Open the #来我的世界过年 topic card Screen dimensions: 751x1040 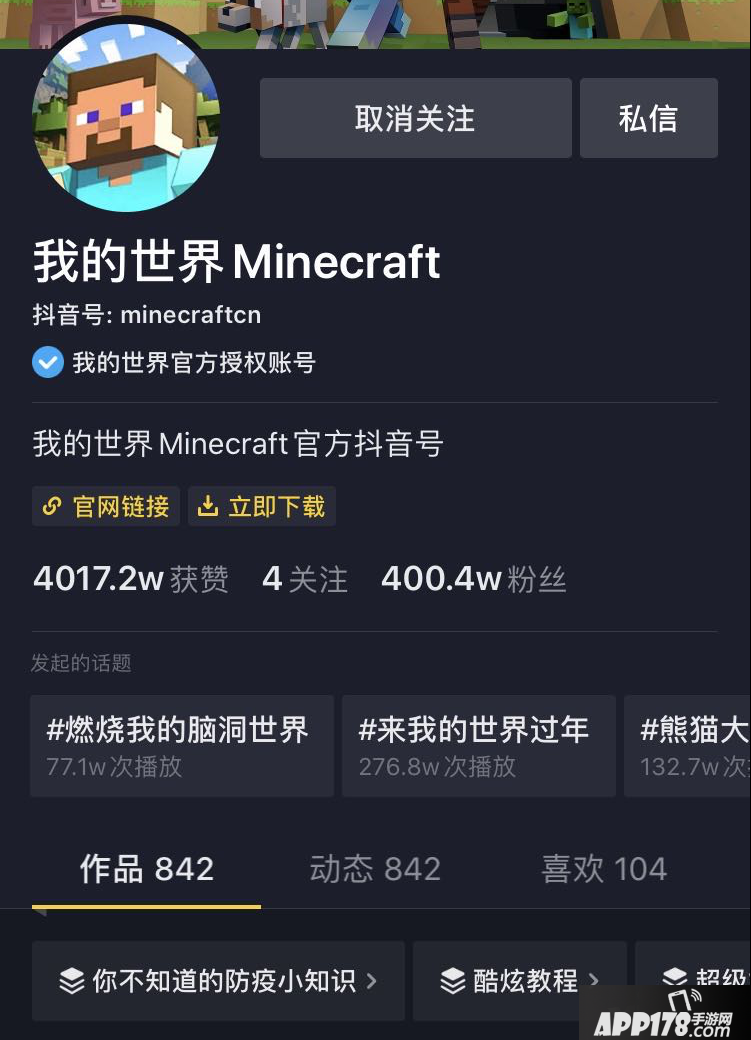pos(478,745)
